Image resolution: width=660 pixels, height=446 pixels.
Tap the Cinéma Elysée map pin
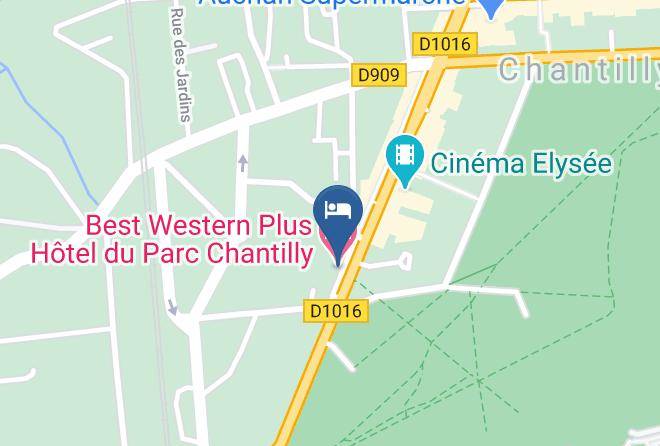click(405, 160)
